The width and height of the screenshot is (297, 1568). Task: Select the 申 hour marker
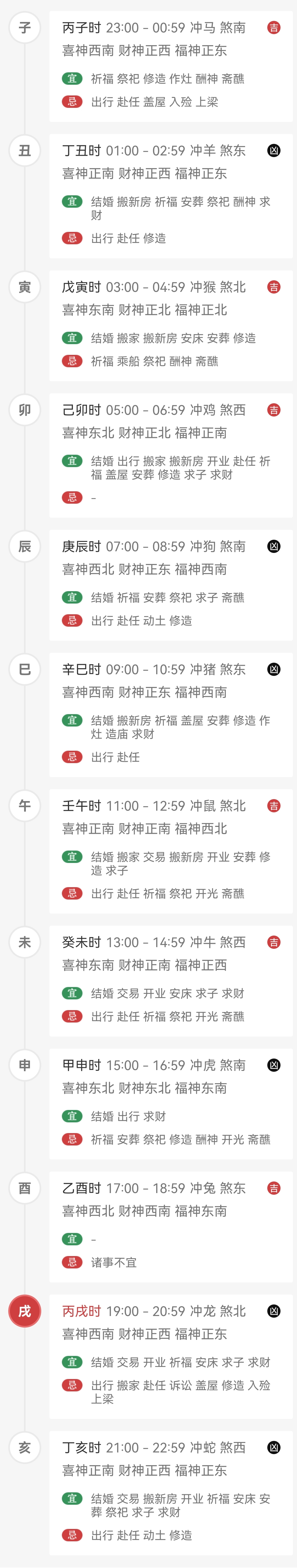tap(25, 1065)
